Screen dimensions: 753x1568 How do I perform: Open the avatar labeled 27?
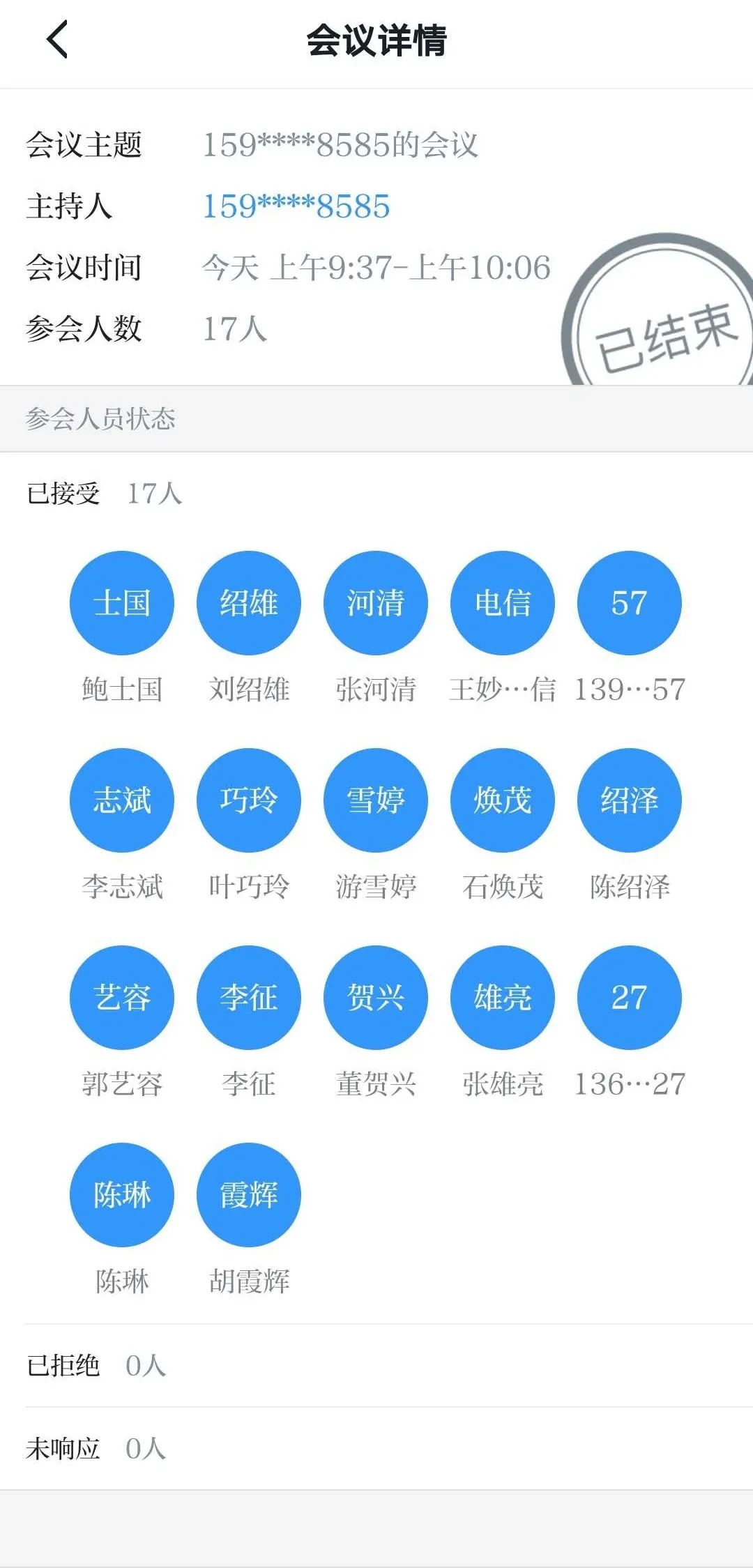coord(630,998)
